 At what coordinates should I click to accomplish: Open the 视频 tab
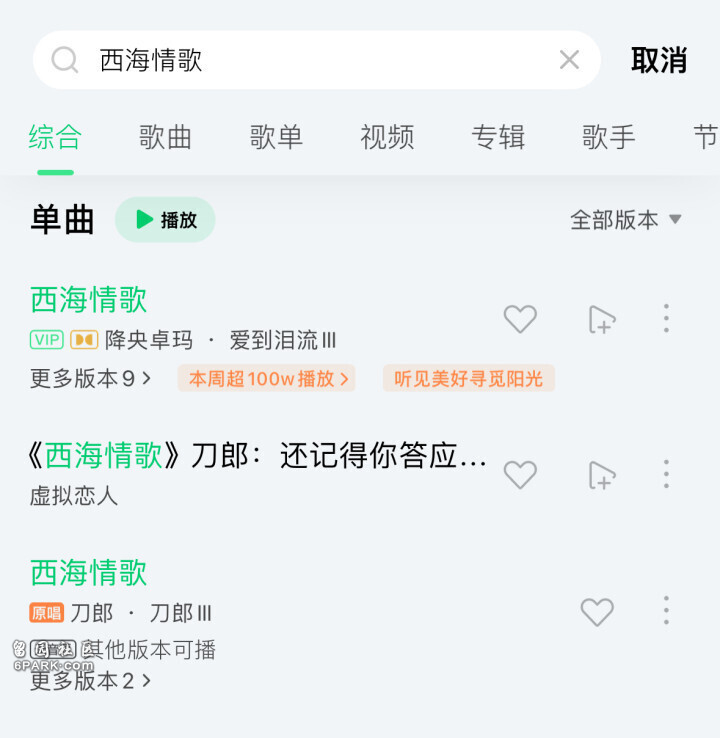point(387,137)
